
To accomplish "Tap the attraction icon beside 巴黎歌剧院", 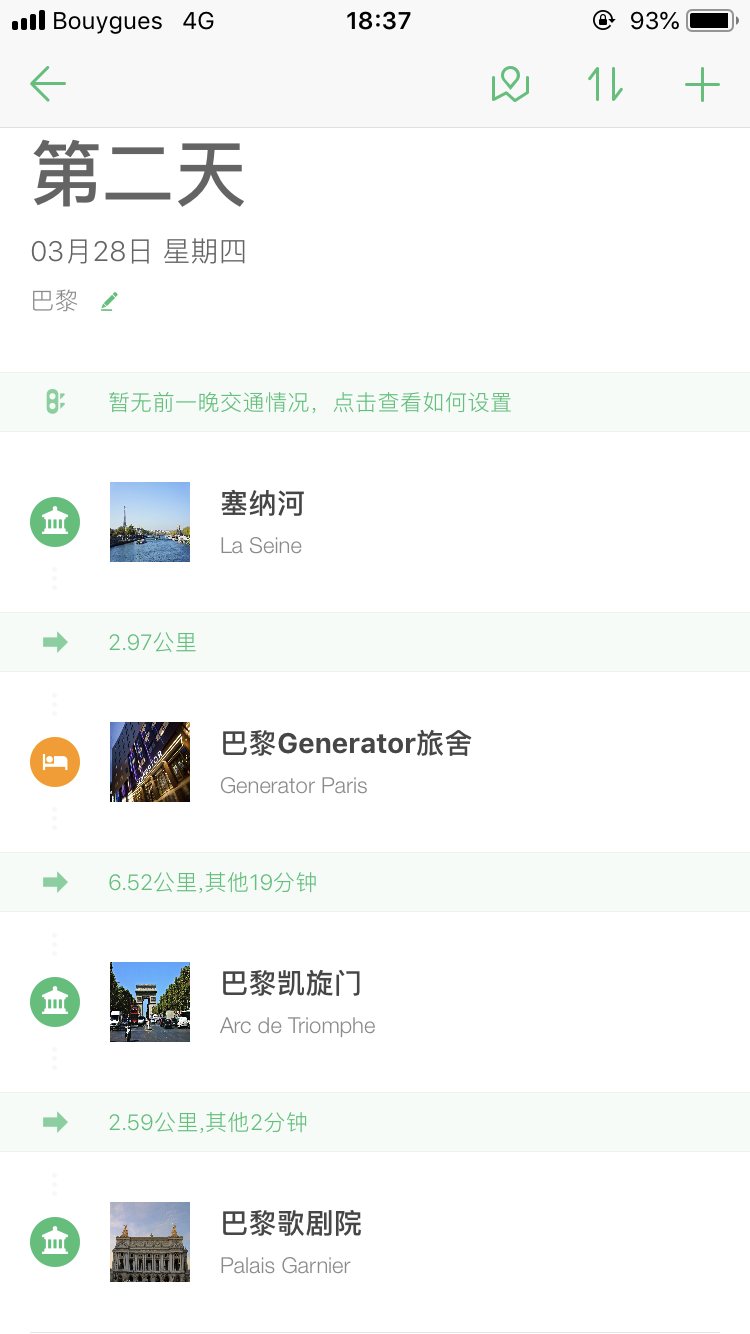I will [54, 1241].
